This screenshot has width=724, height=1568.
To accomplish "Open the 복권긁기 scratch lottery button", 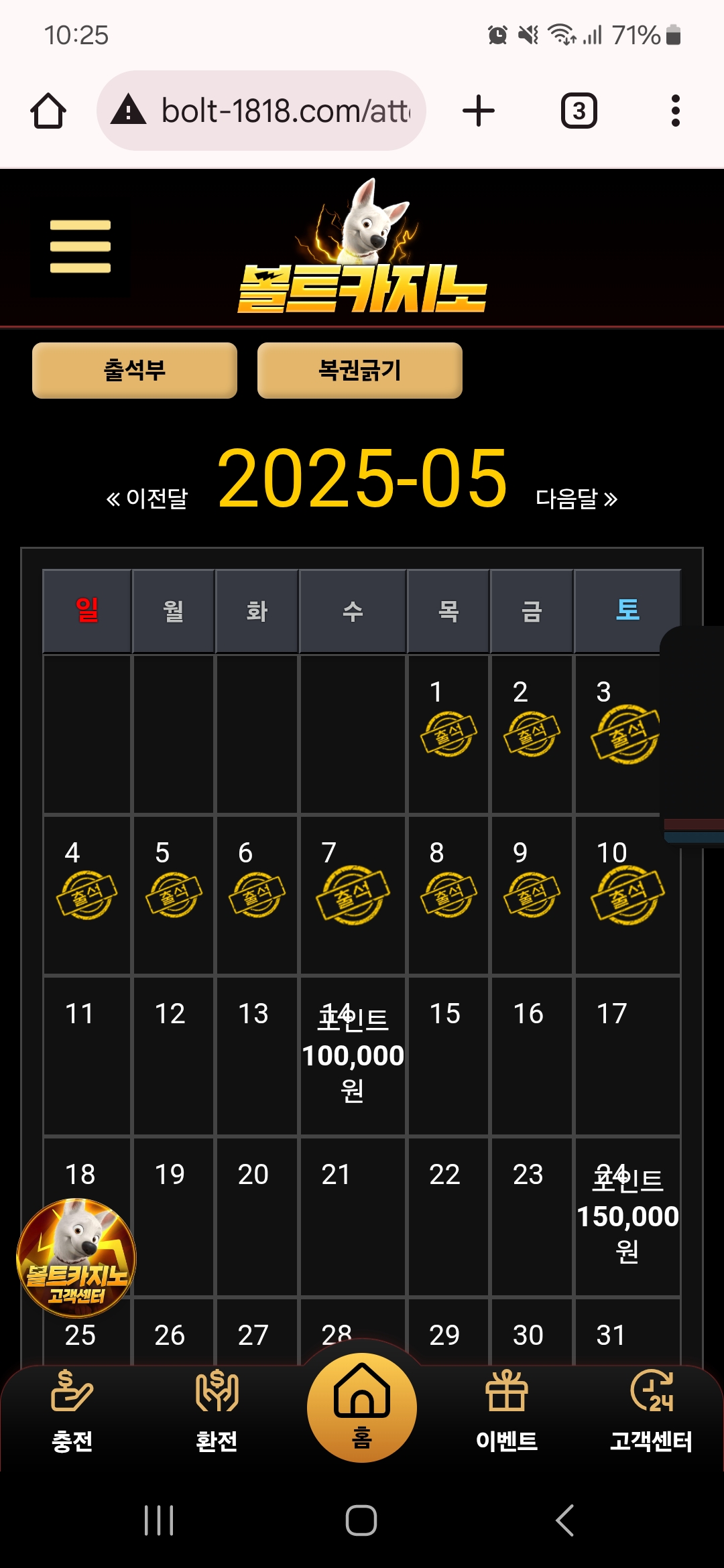I will [360, 371].
